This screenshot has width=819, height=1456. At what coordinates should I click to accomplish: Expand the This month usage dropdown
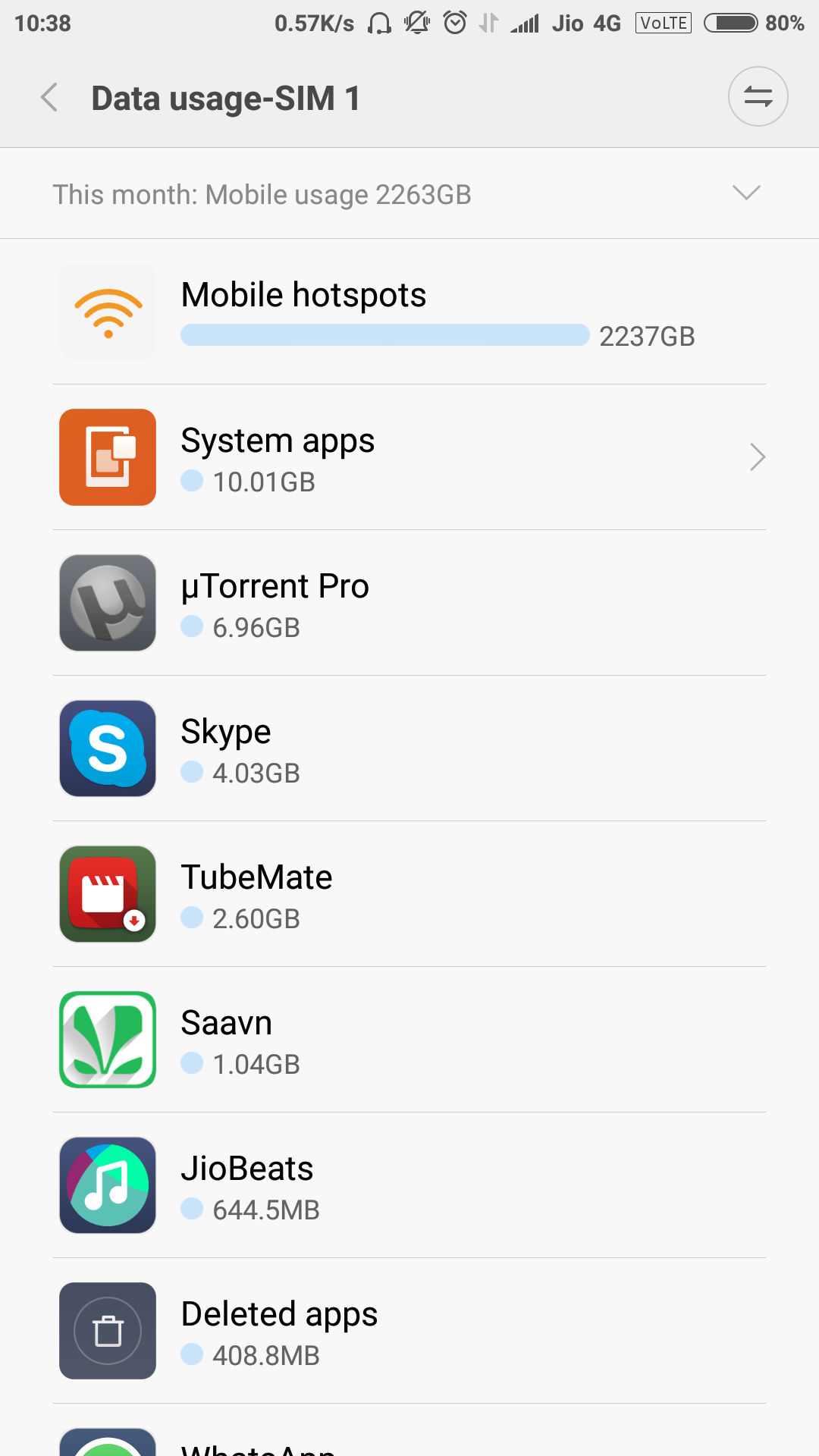[409, 194]
